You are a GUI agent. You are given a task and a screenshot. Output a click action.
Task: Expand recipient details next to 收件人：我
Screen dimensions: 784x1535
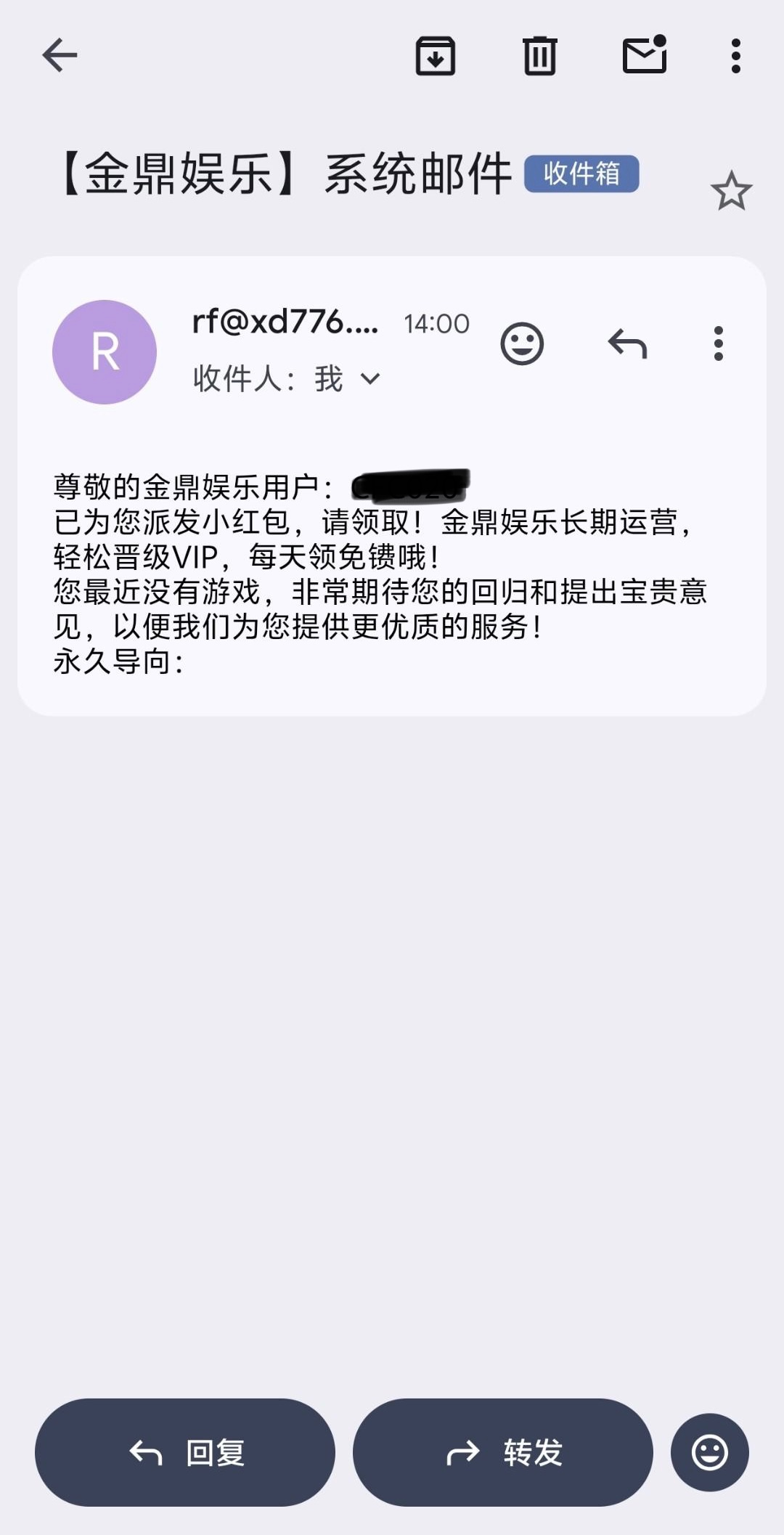[370, 379]
